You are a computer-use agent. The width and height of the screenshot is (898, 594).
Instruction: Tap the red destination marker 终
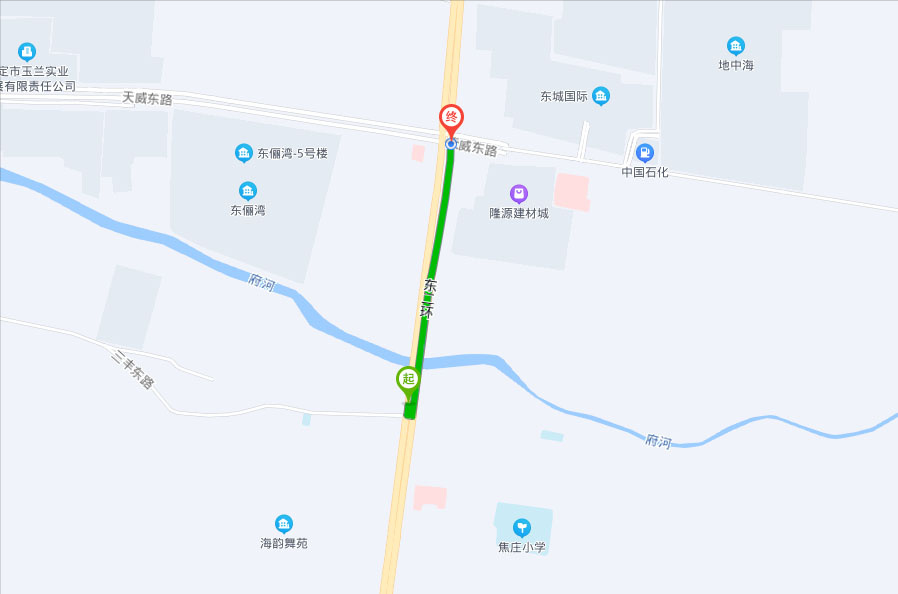(451, 118)
